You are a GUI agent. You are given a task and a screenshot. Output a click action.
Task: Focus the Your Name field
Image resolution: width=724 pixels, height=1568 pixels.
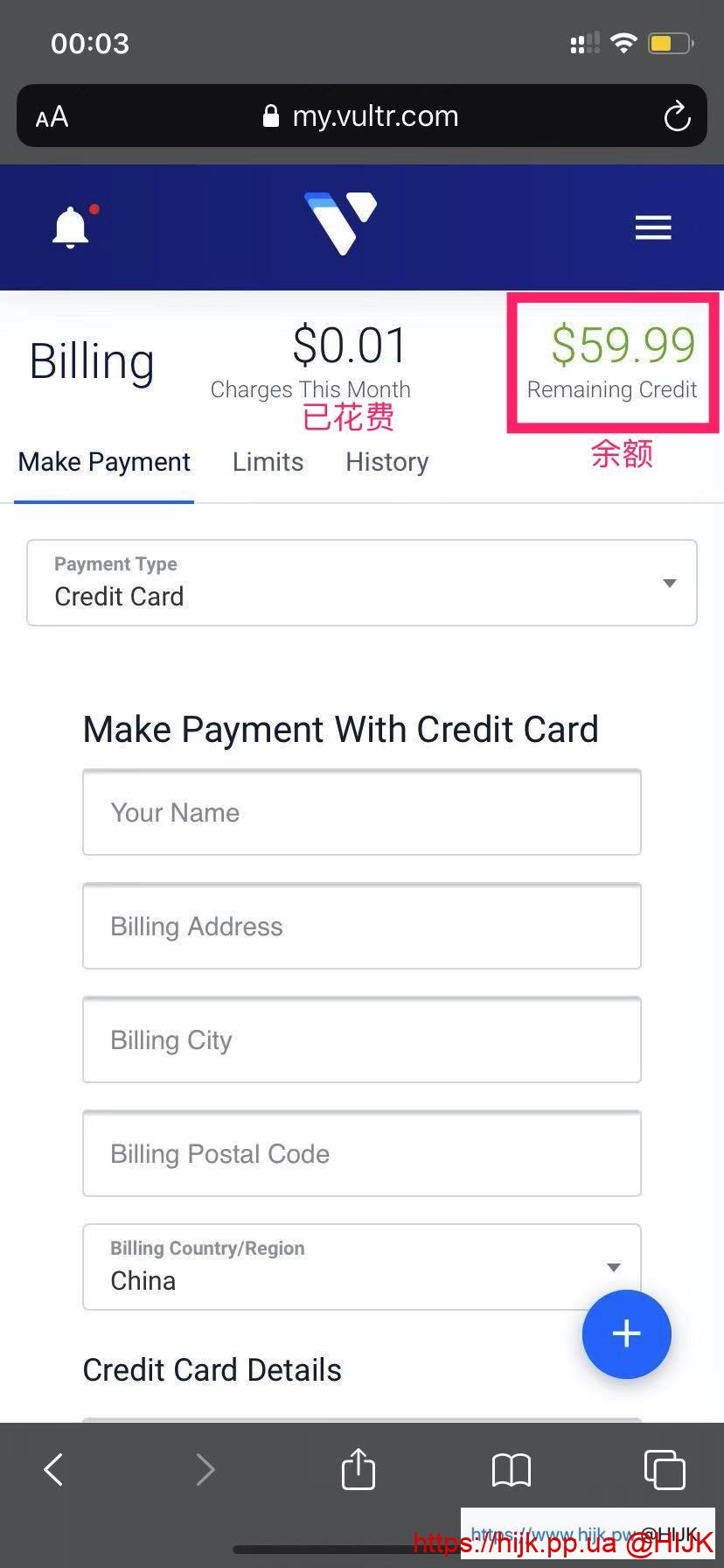tap(361, 812)
